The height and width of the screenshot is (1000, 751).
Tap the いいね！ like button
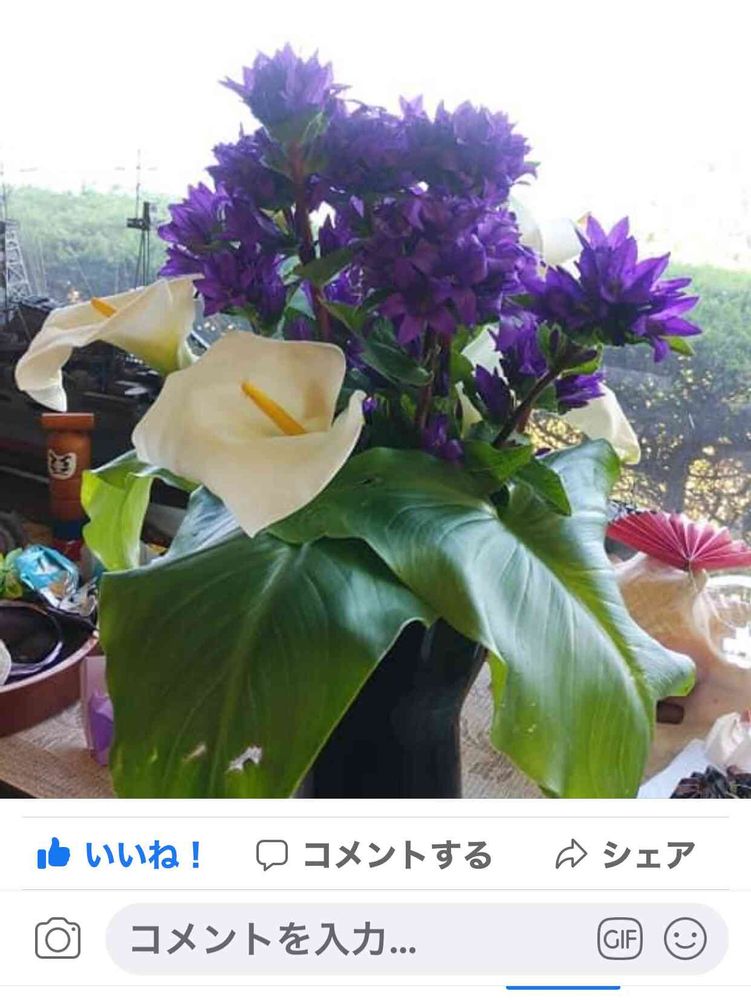point(119,854)
